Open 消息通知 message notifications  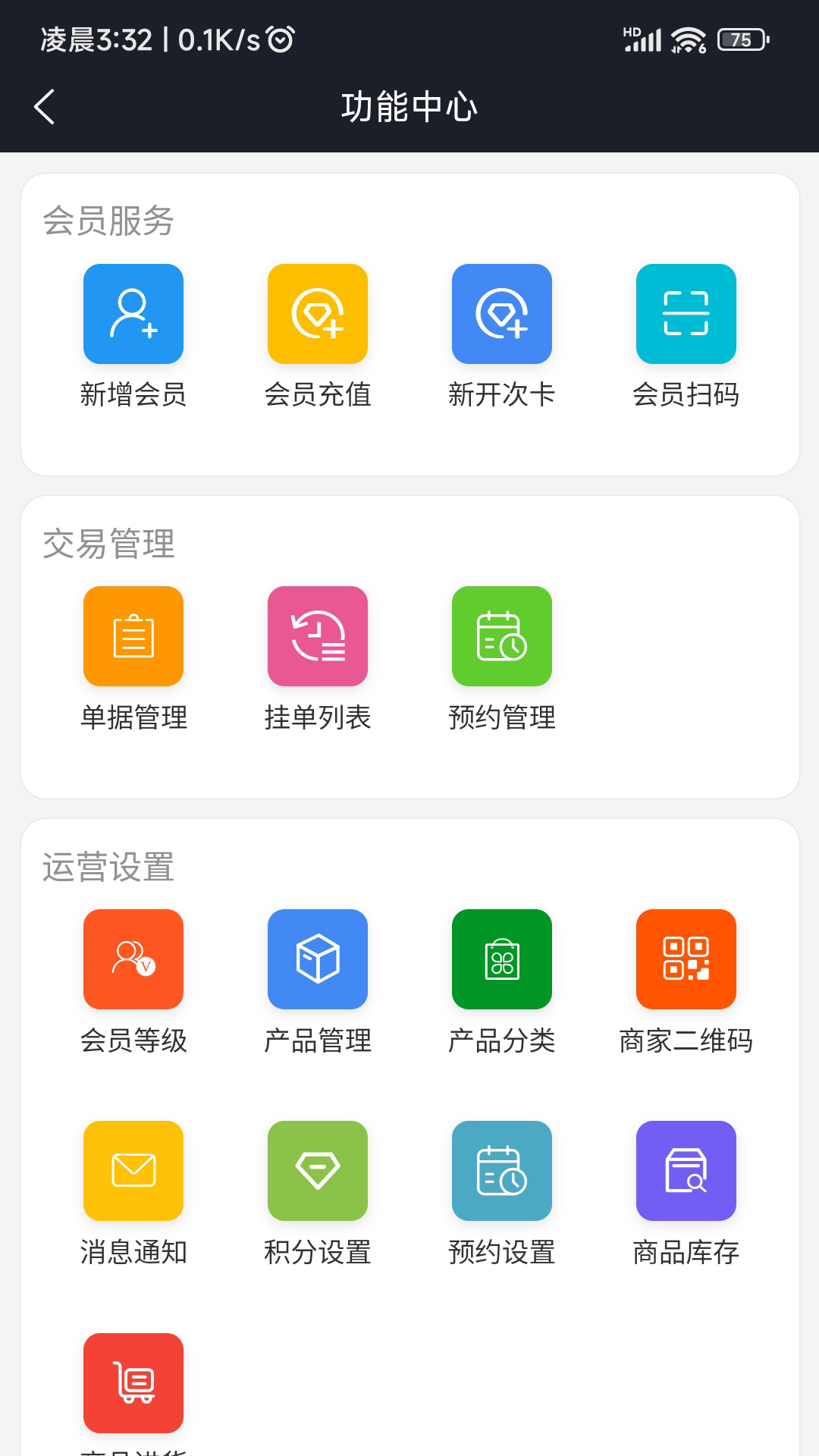tap(133, 1170)
